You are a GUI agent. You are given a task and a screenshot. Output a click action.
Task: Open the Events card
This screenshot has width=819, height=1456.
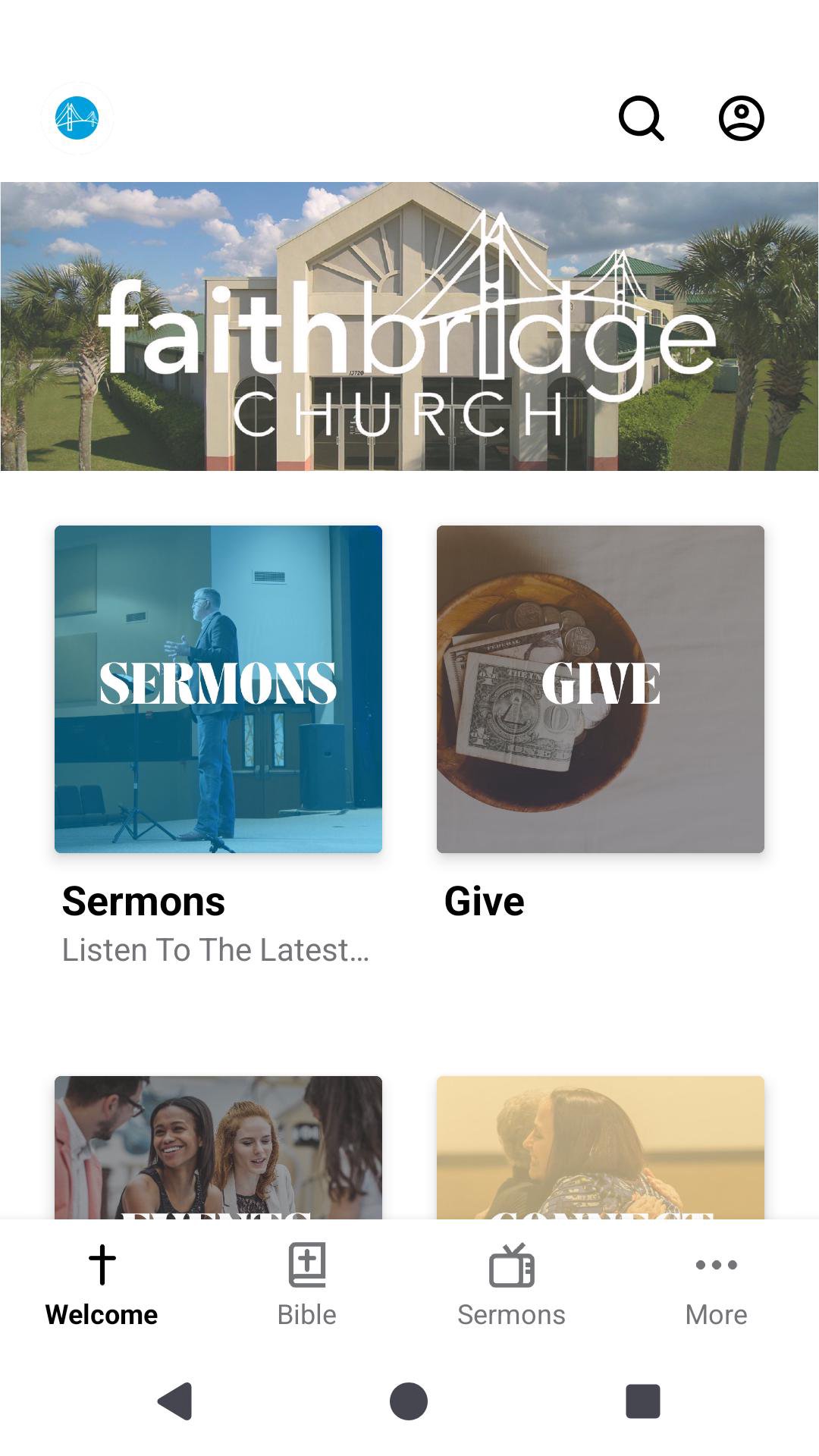tap(218, 1147)
